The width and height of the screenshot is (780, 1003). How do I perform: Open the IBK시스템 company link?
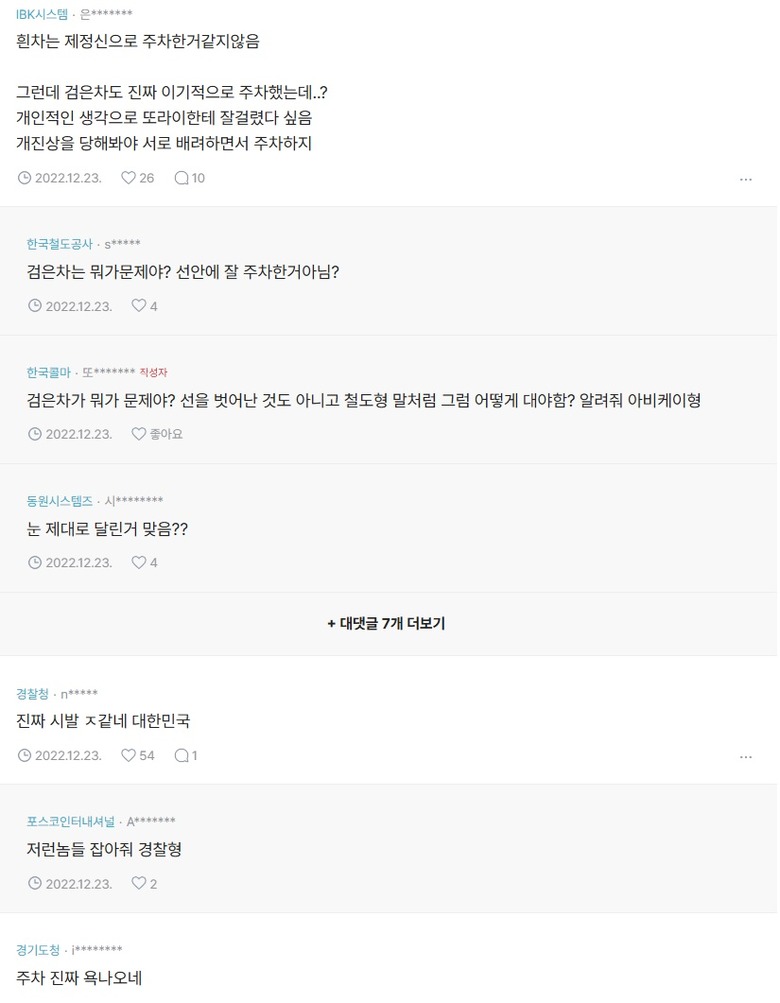[44, 14]
